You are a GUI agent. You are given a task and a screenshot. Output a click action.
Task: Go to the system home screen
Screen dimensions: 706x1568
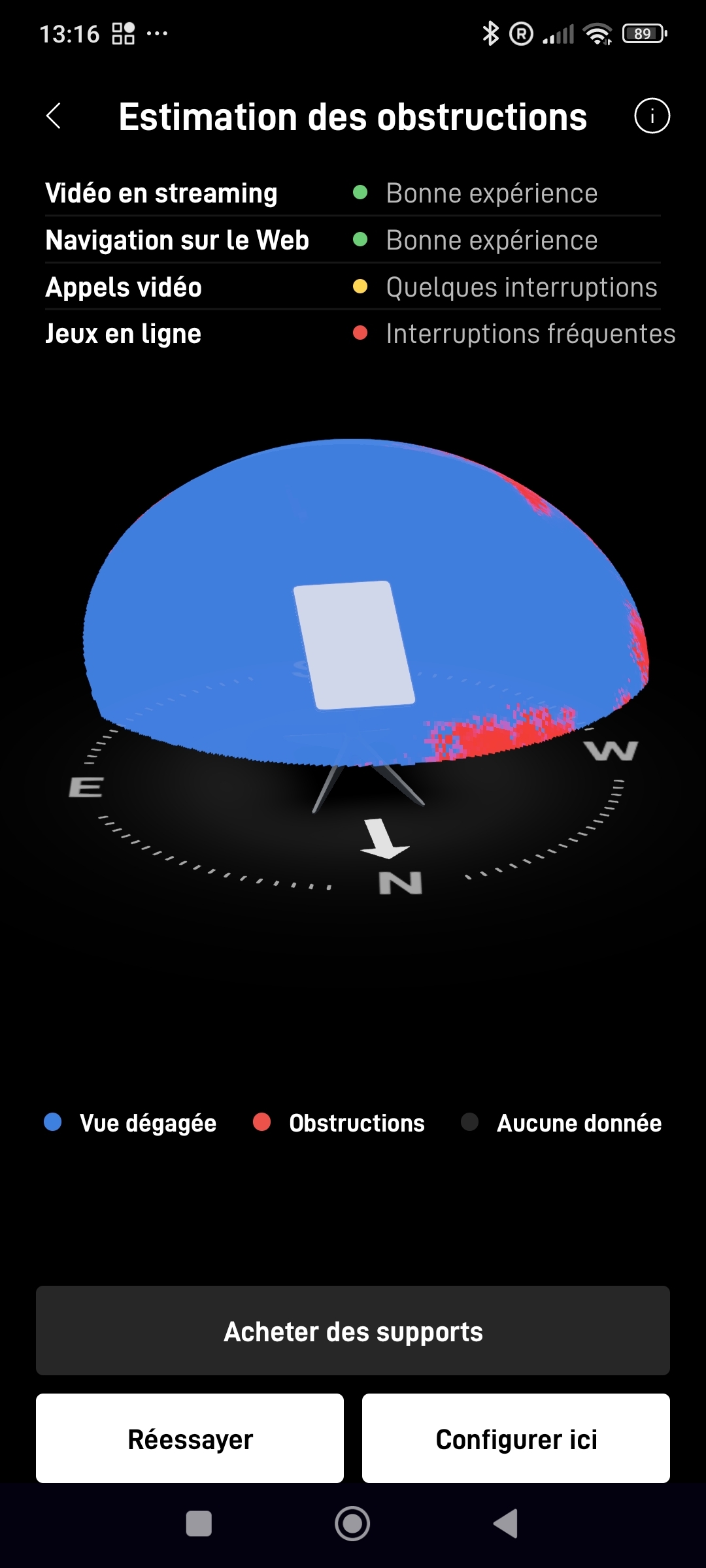tap(352, 1524)
